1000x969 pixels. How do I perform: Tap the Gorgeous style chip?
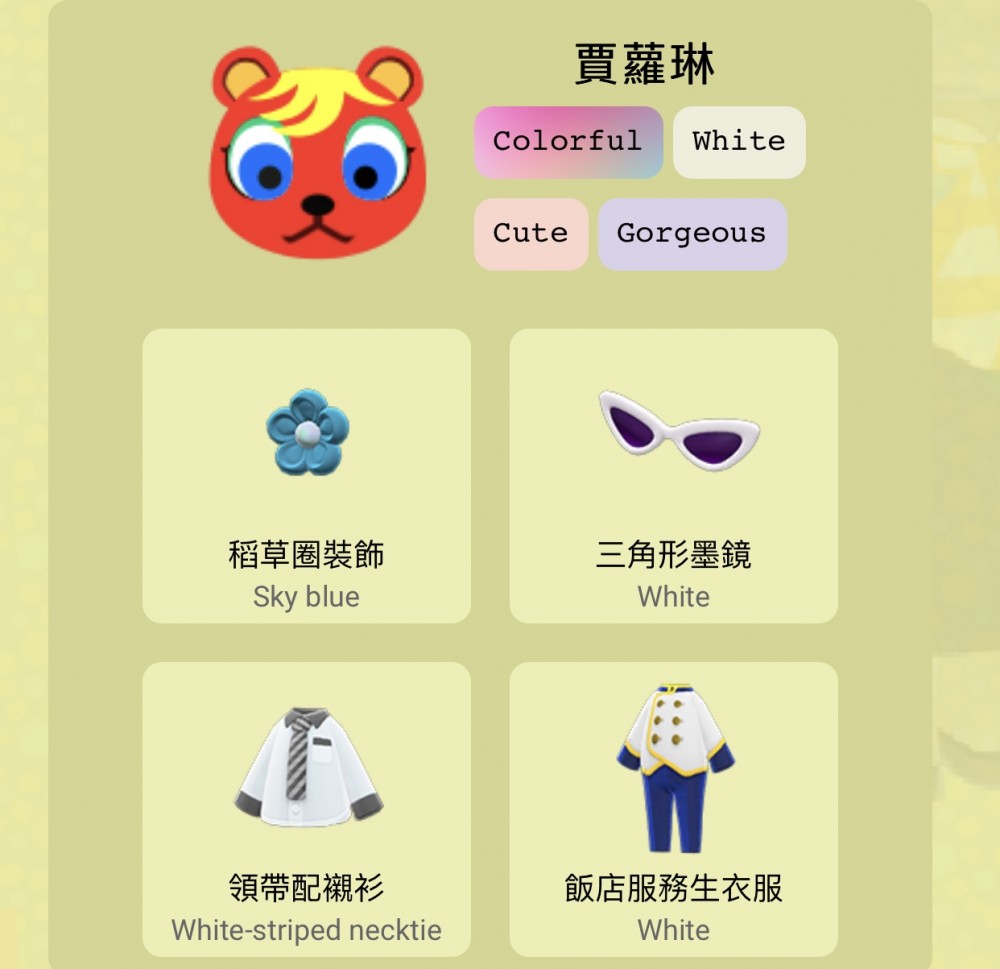coord(692,234)
